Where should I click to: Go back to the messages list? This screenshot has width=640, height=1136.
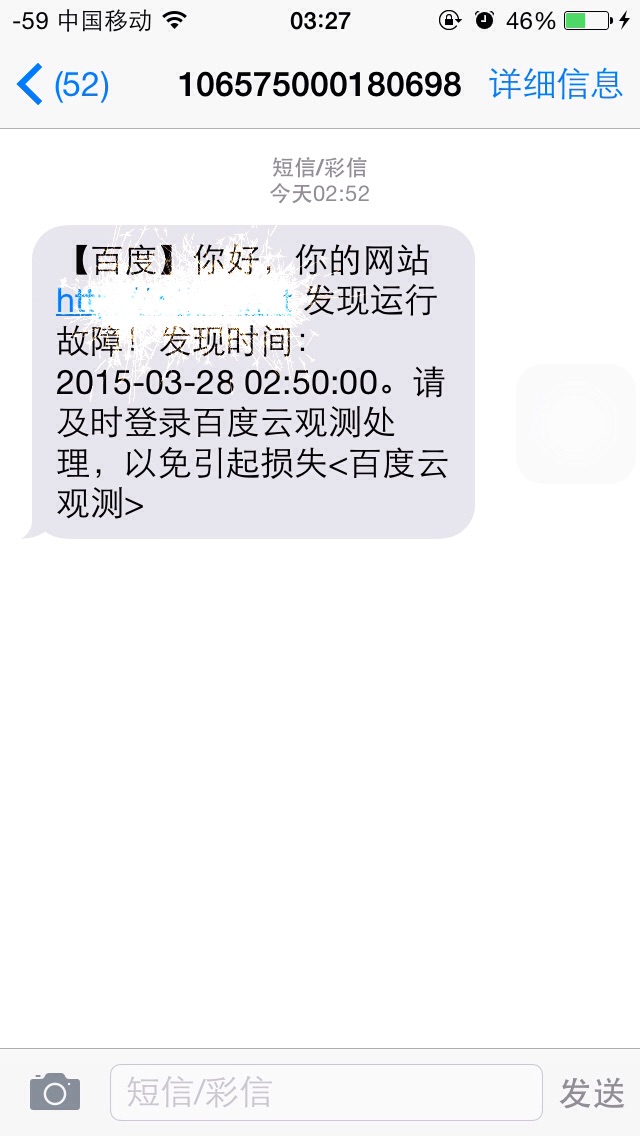point(62,85)
